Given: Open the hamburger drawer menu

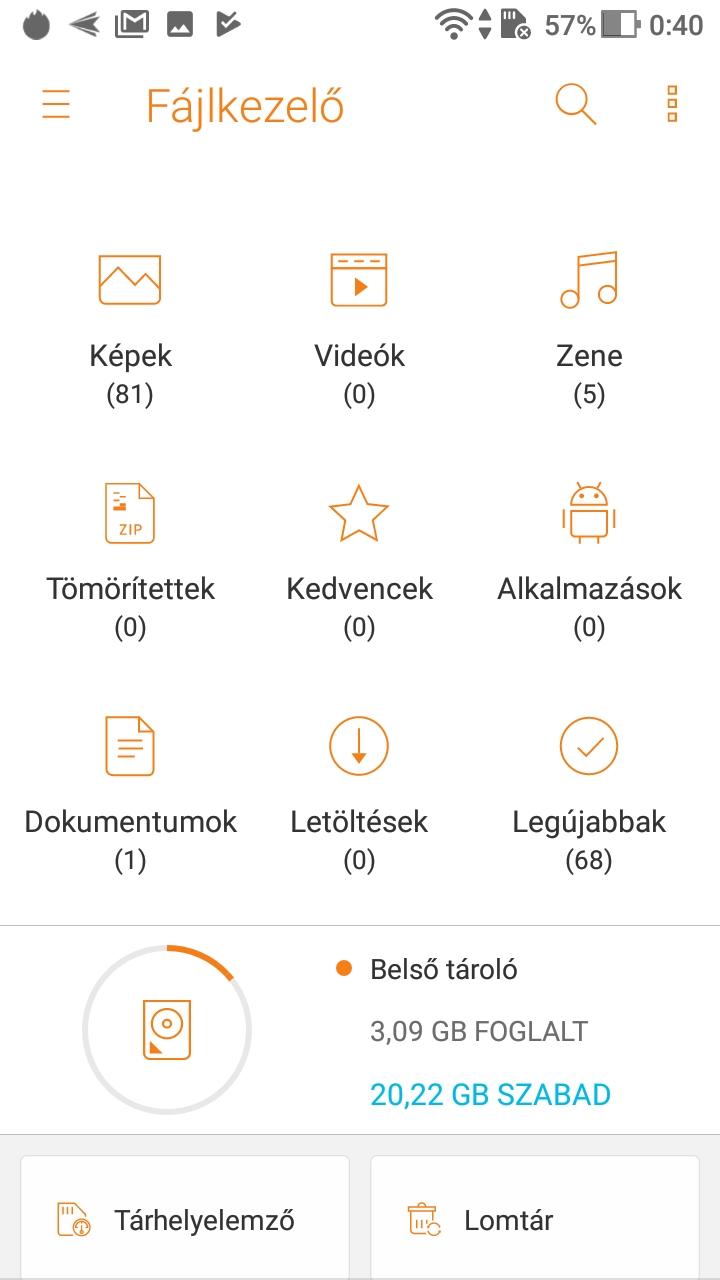Looking at the screenshot, I should point(56,105).
